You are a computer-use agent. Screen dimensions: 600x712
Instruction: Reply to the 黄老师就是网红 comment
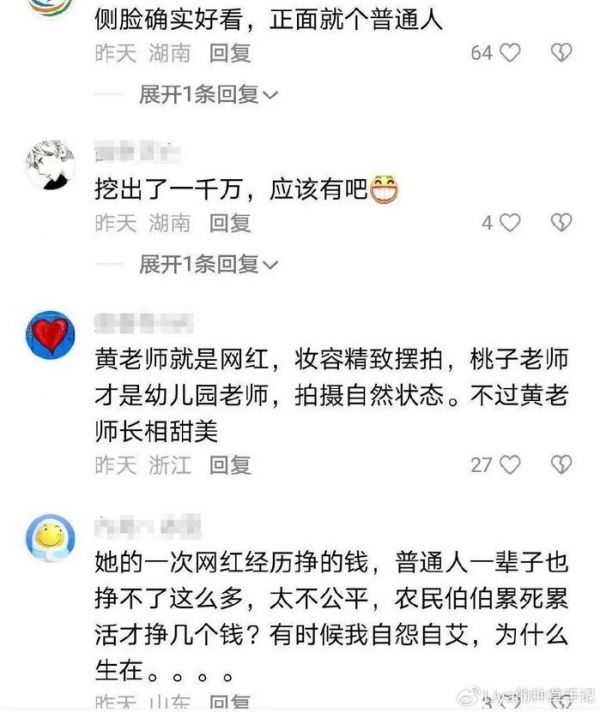point(230,464)
